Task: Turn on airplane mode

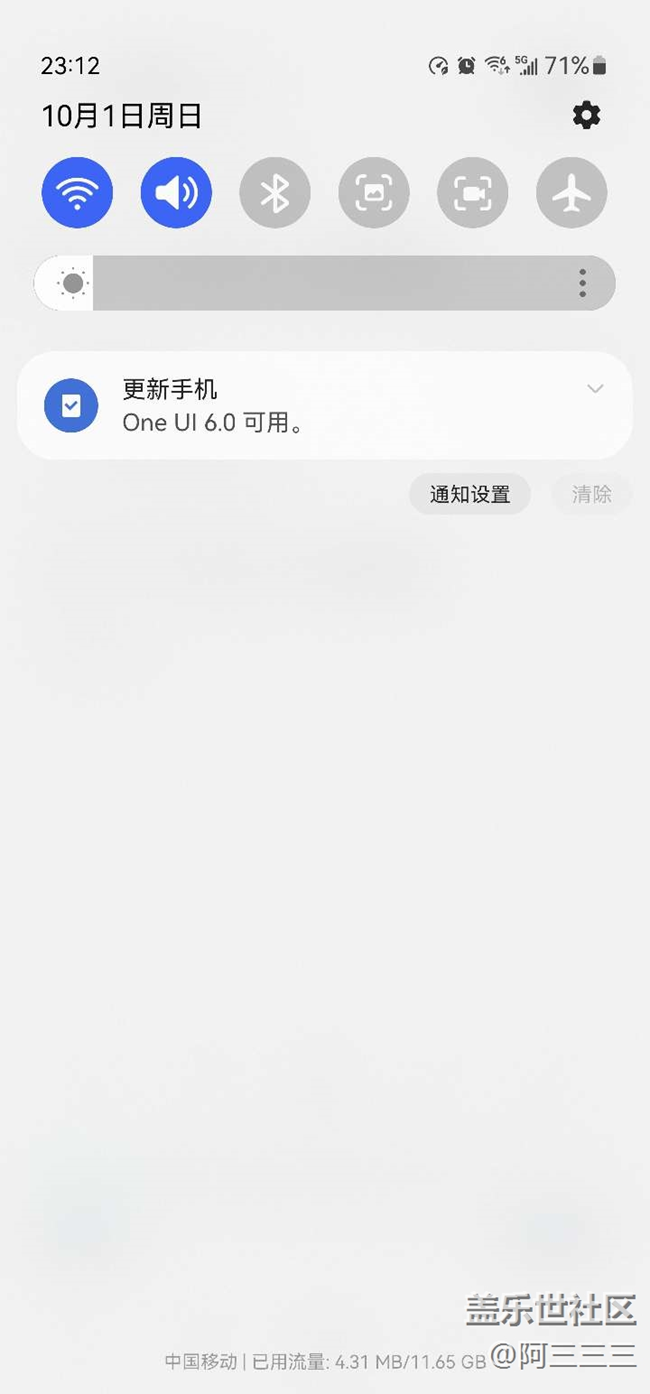Action: (x=572, y=192)
